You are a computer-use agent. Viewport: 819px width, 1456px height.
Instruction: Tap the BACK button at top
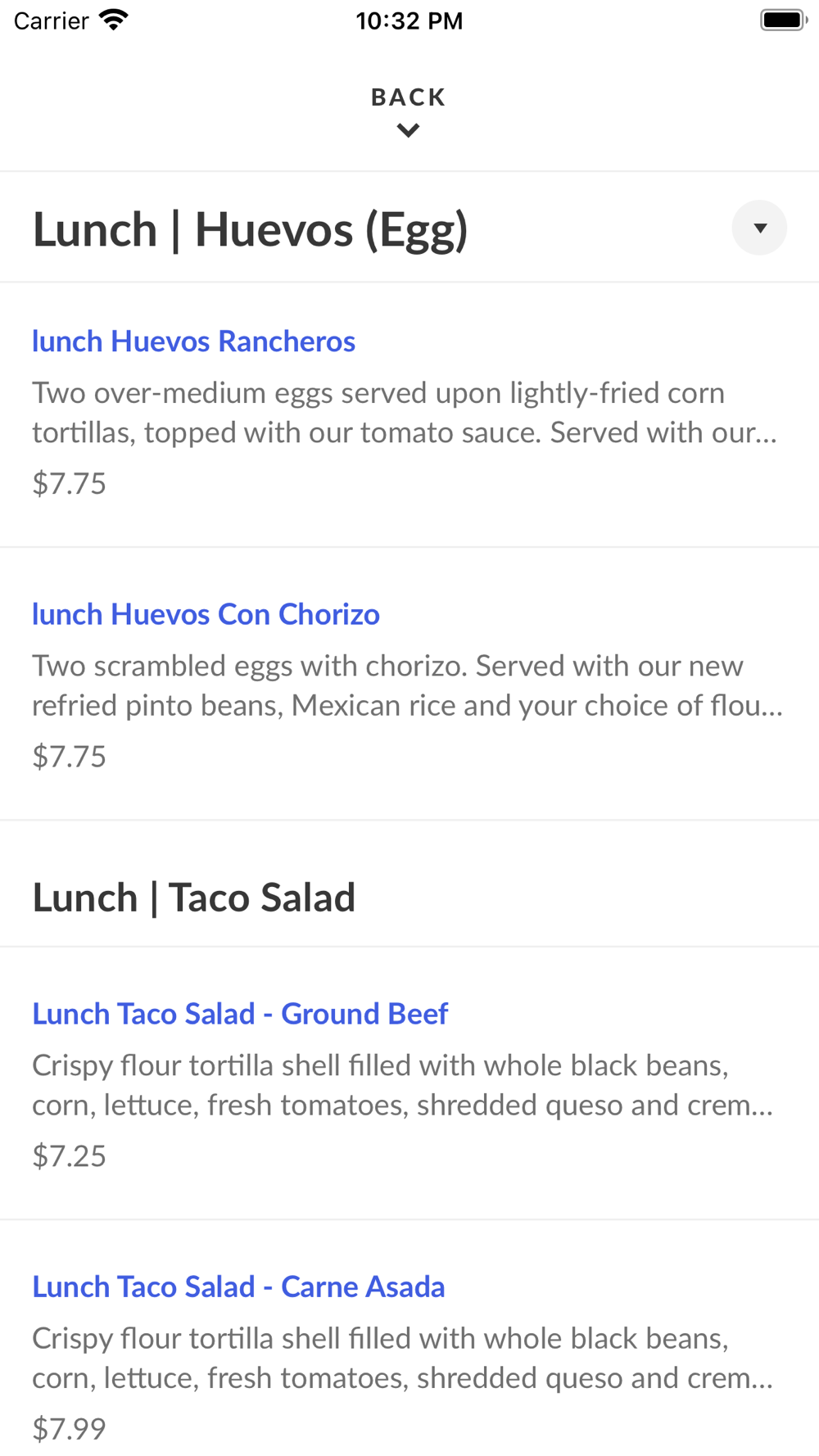[409, 111]
